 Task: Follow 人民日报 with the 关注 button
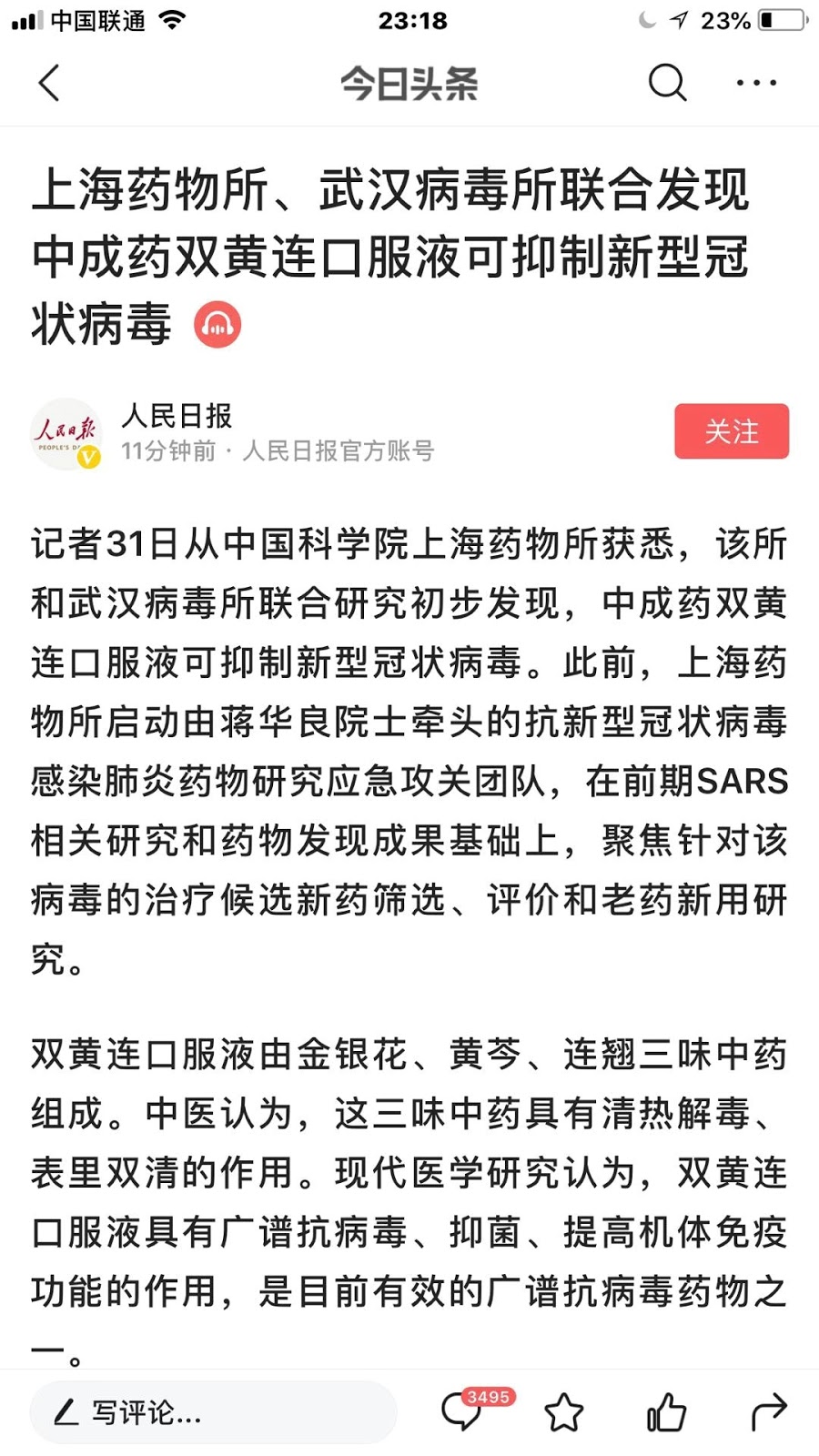tap(732, 431)
